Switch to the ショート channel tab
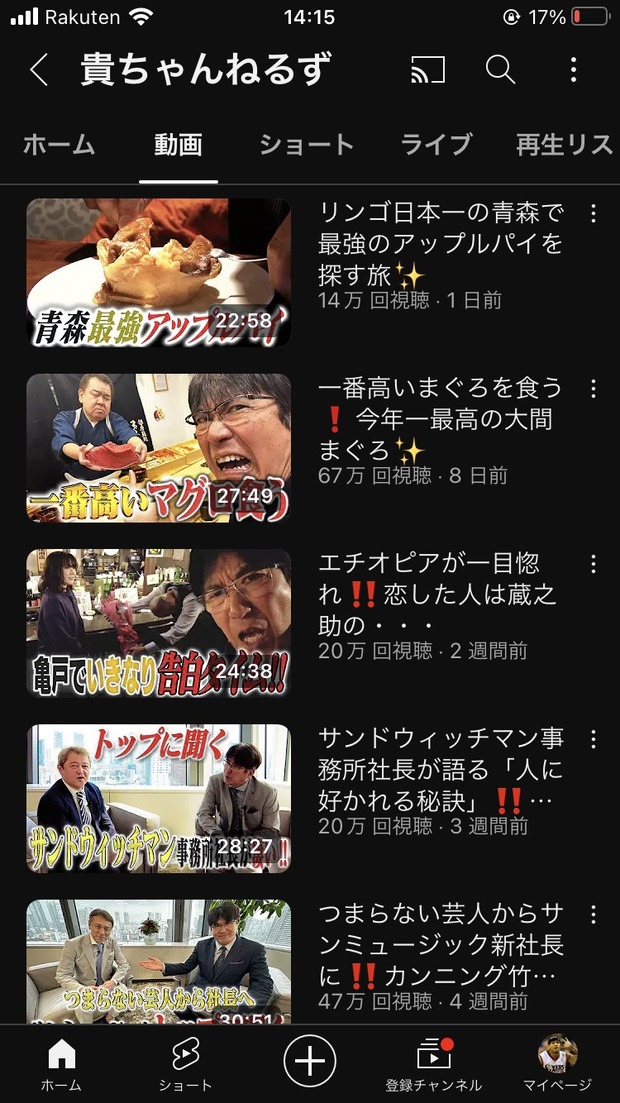 [306, 145]
